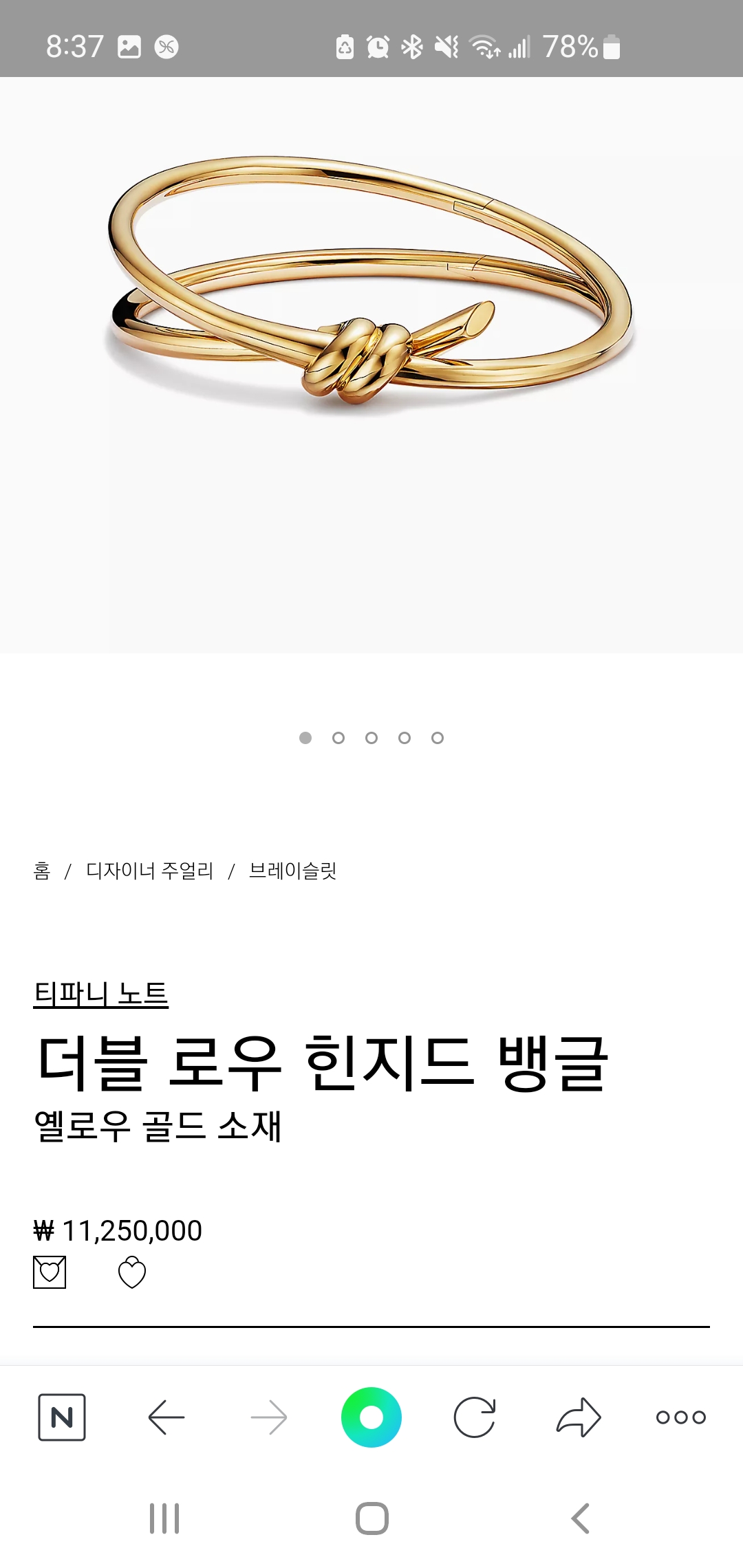The width and height of the screenshot is (743, 1568).
Task: Go back to the previous page in browser
Action: coord(166,1417)
